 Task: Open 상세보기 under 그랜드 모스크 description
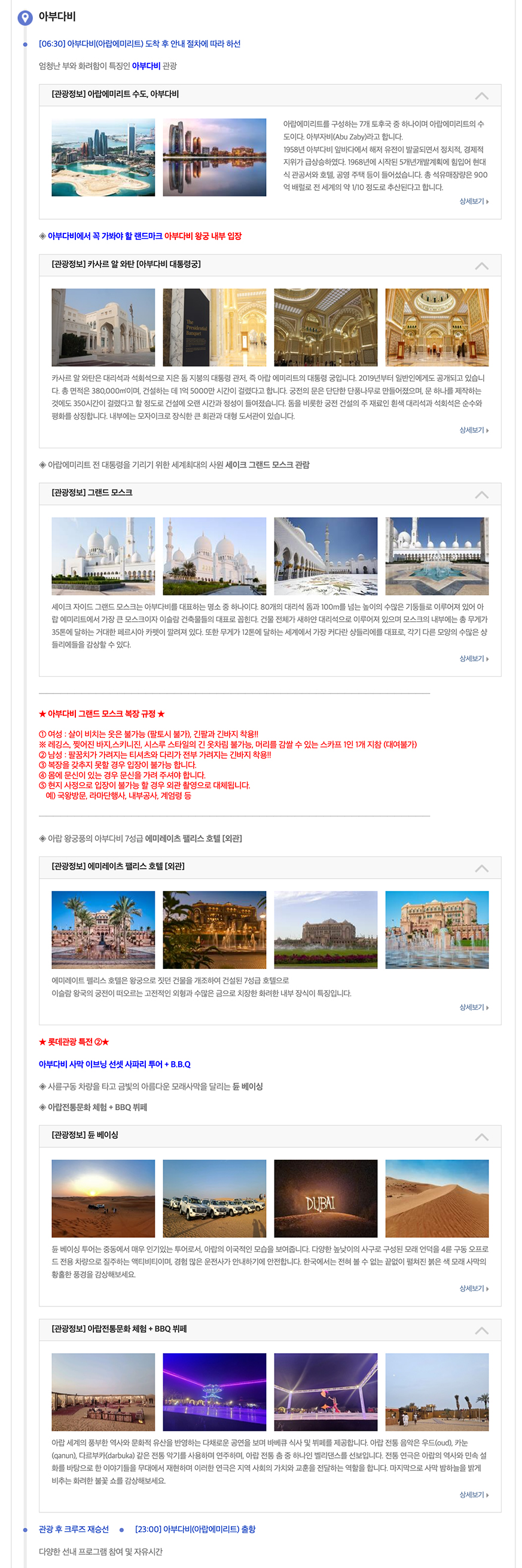474,658
